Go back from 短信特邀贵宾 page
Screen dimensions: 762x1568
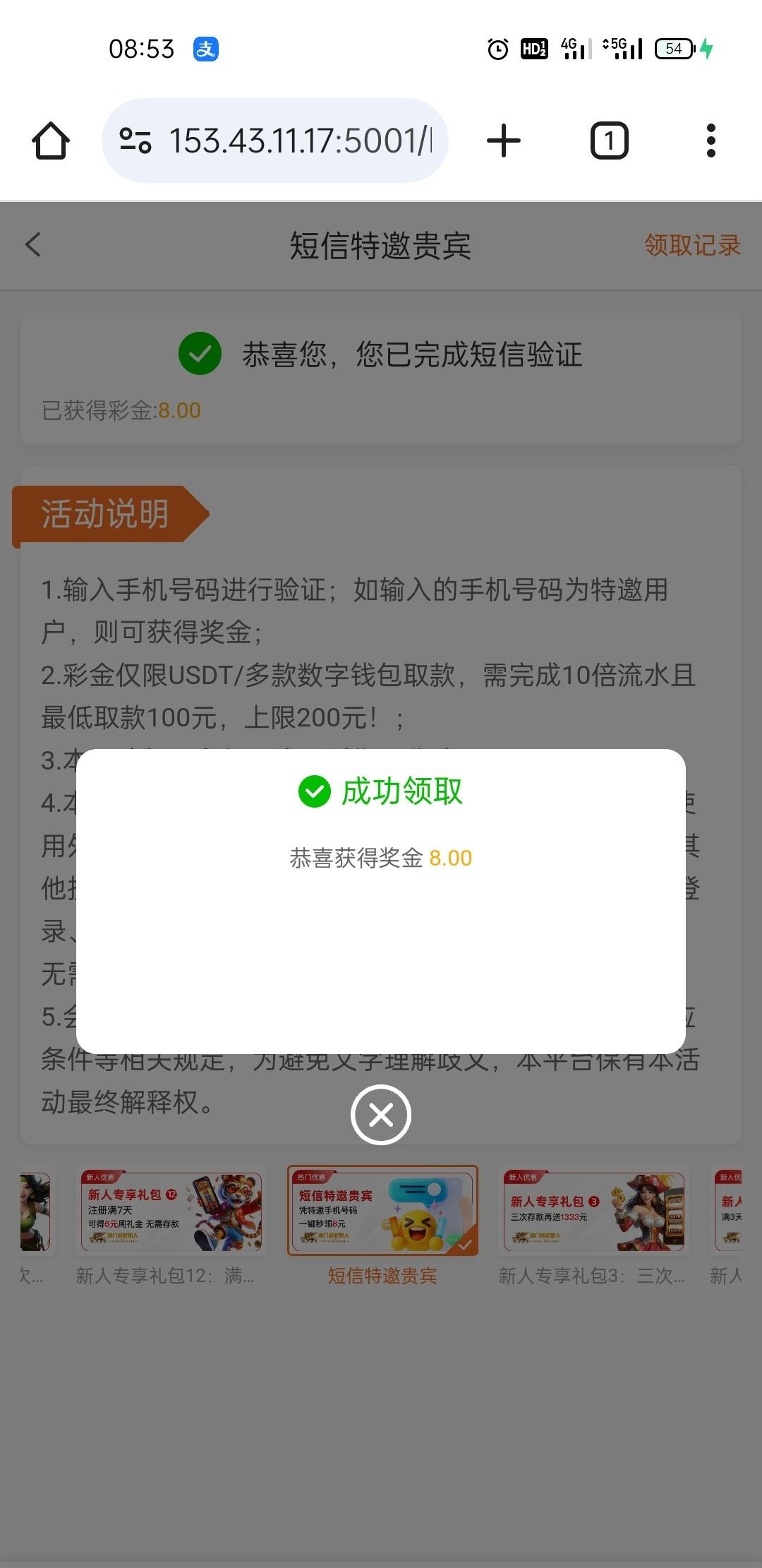pyautogui.click(x=33, y=245)
